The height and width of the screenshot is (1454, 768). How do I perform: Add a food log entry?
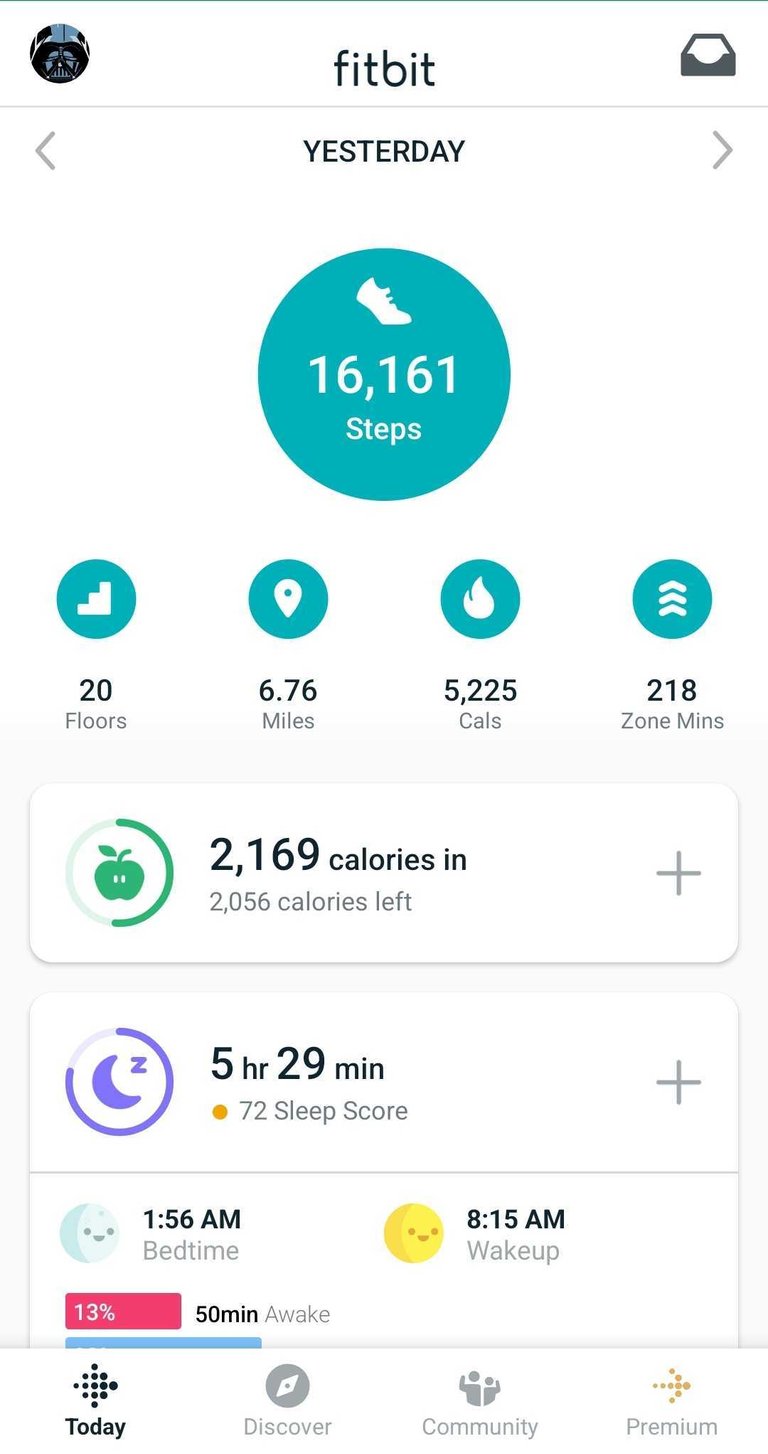[678, 874]
